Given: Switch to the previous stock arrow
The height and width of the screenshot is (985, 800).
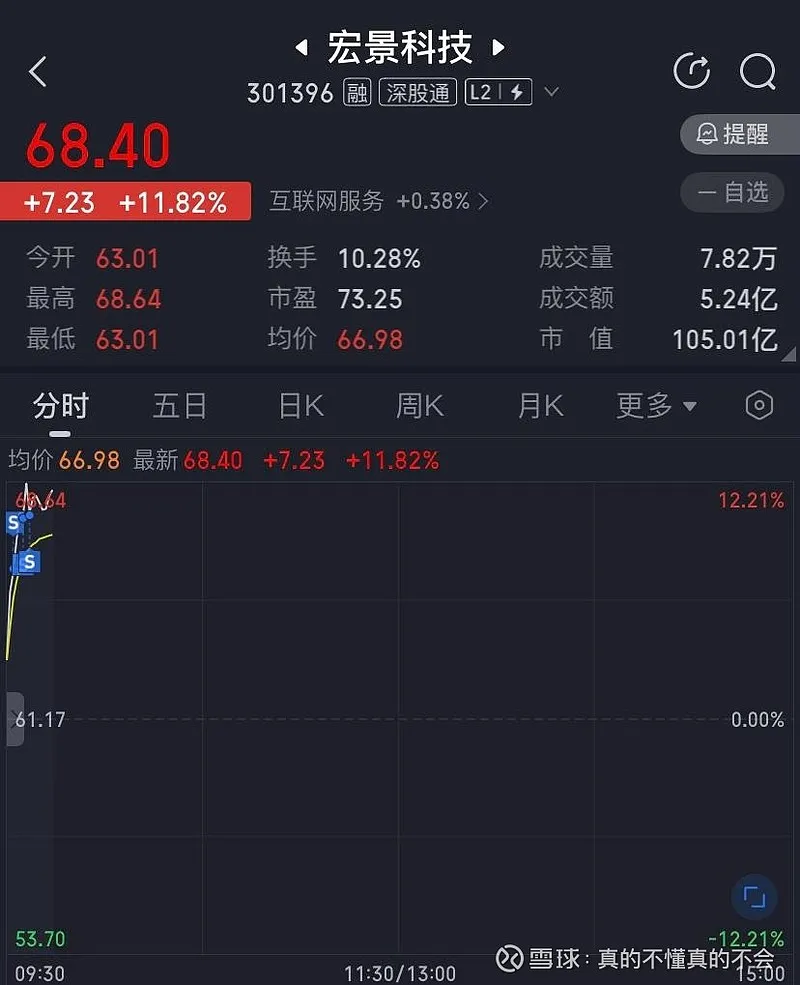Looking at the screenshot, I should point(301,47).
